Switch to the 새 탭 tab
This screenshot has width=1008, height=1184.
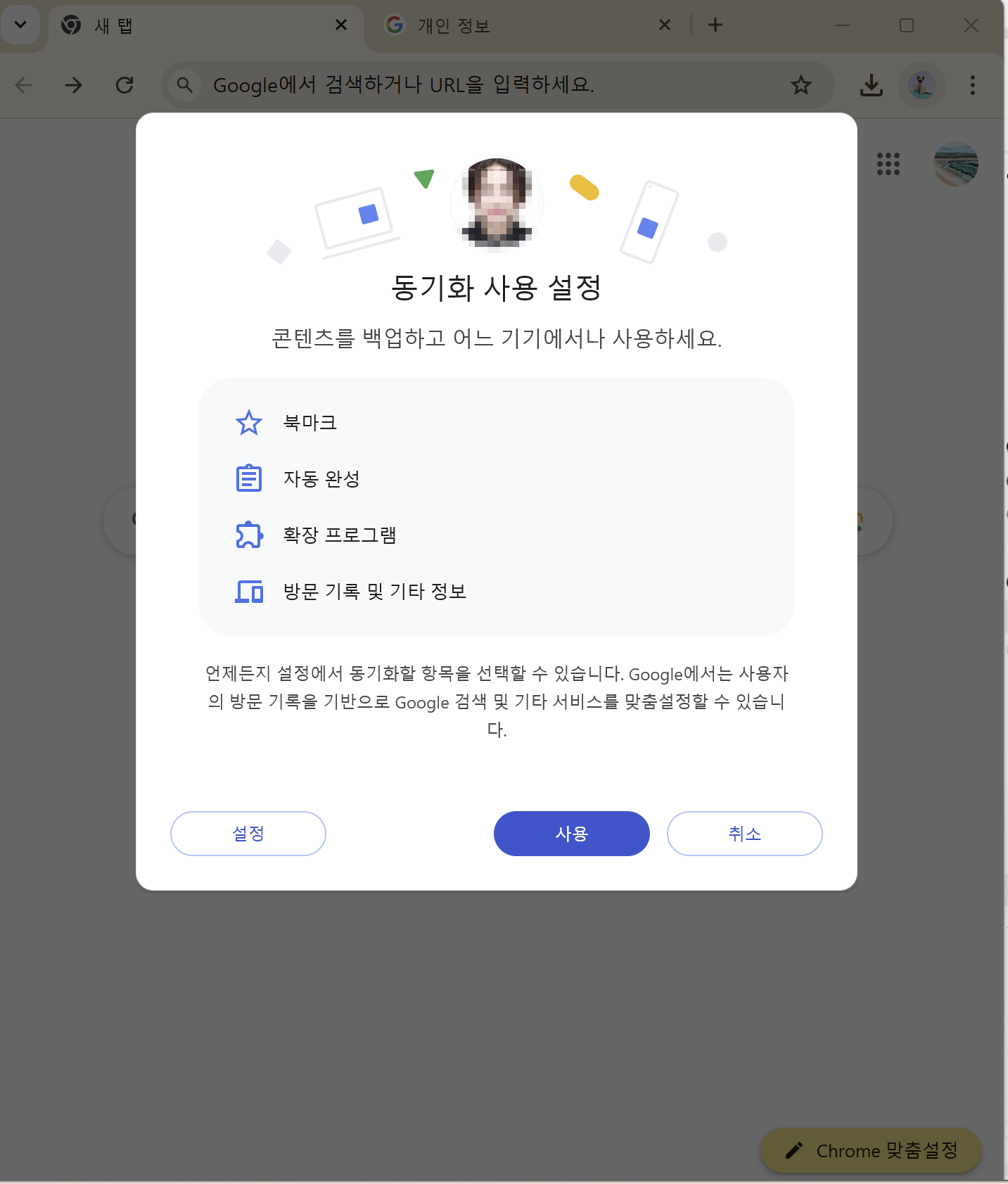[113, 25]
